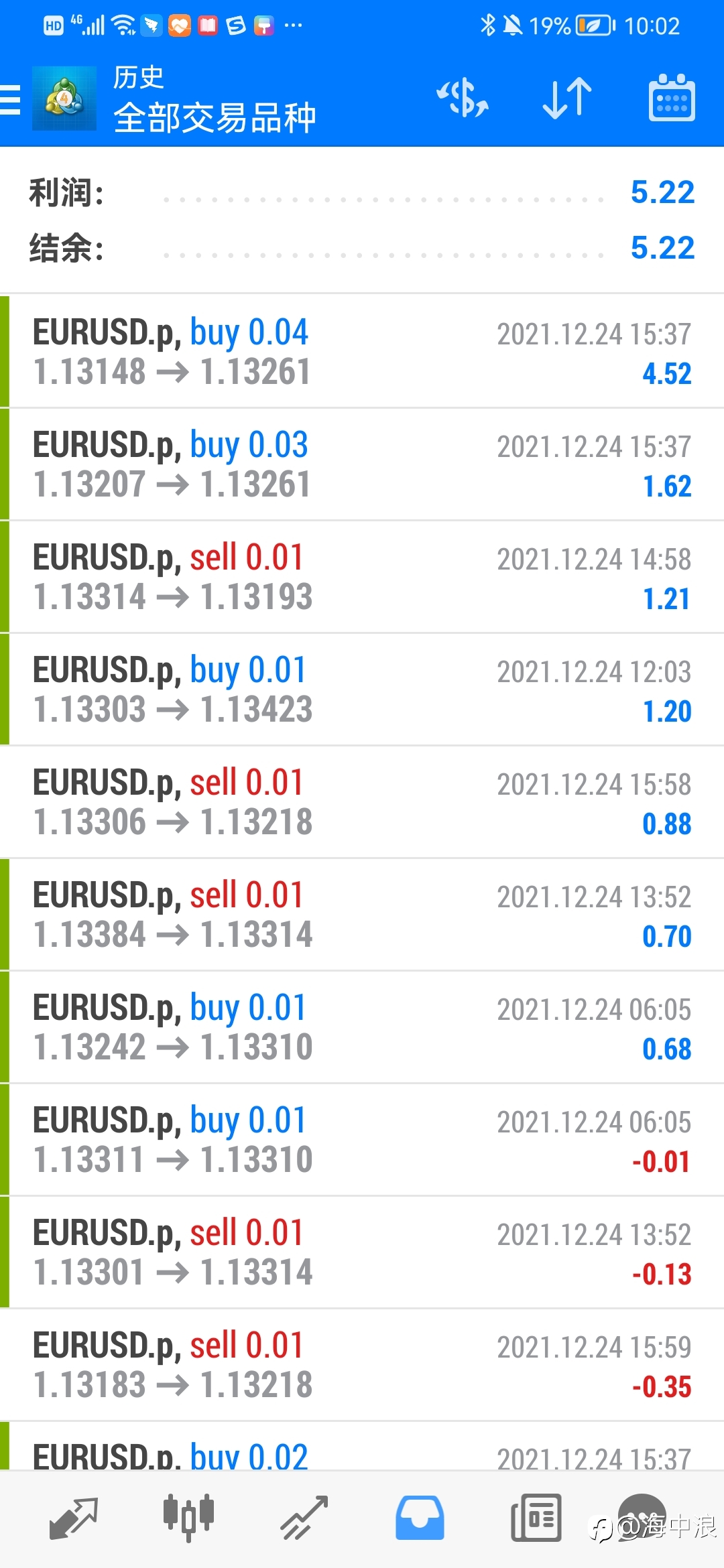
Task: Select the sell trade closed at 14:58
Action: pyautogui.click(x=362, y=576)
